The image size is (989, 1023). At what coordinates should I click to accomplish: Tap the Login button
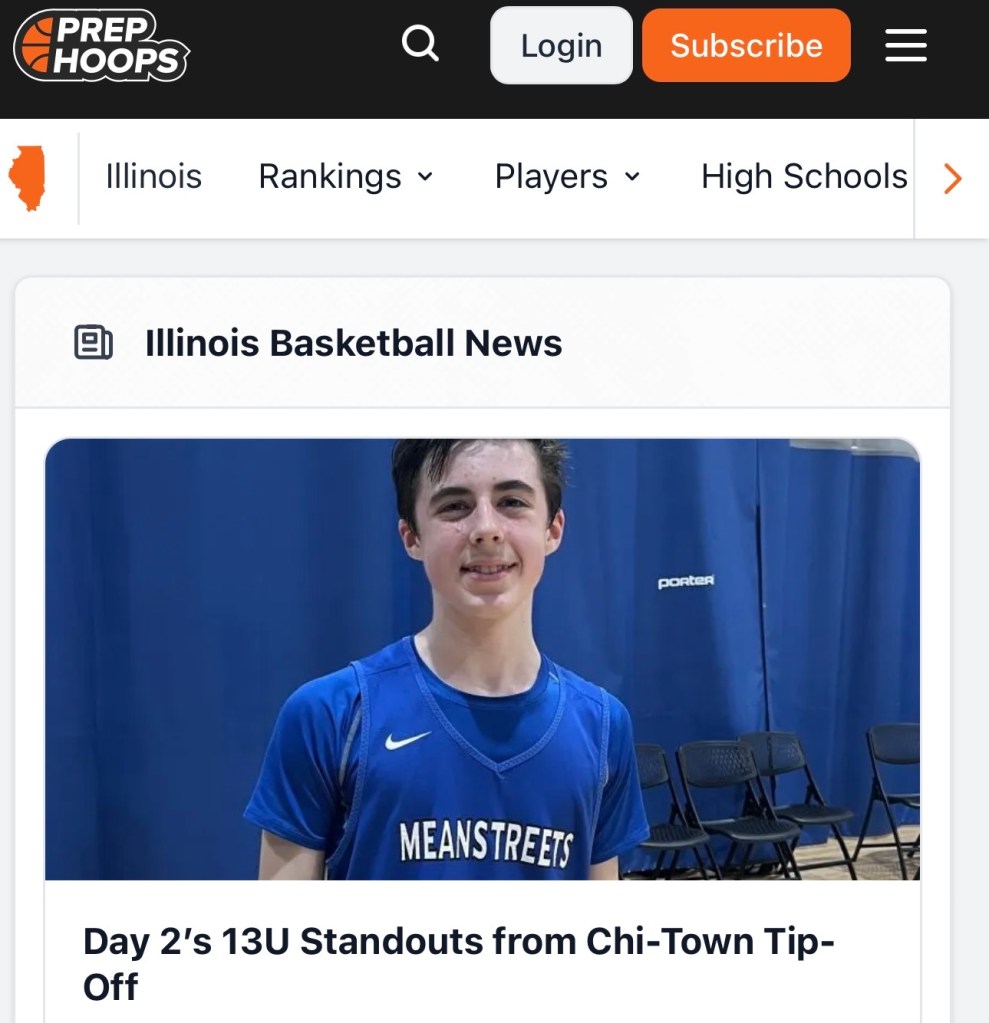[x=561, y=46]
